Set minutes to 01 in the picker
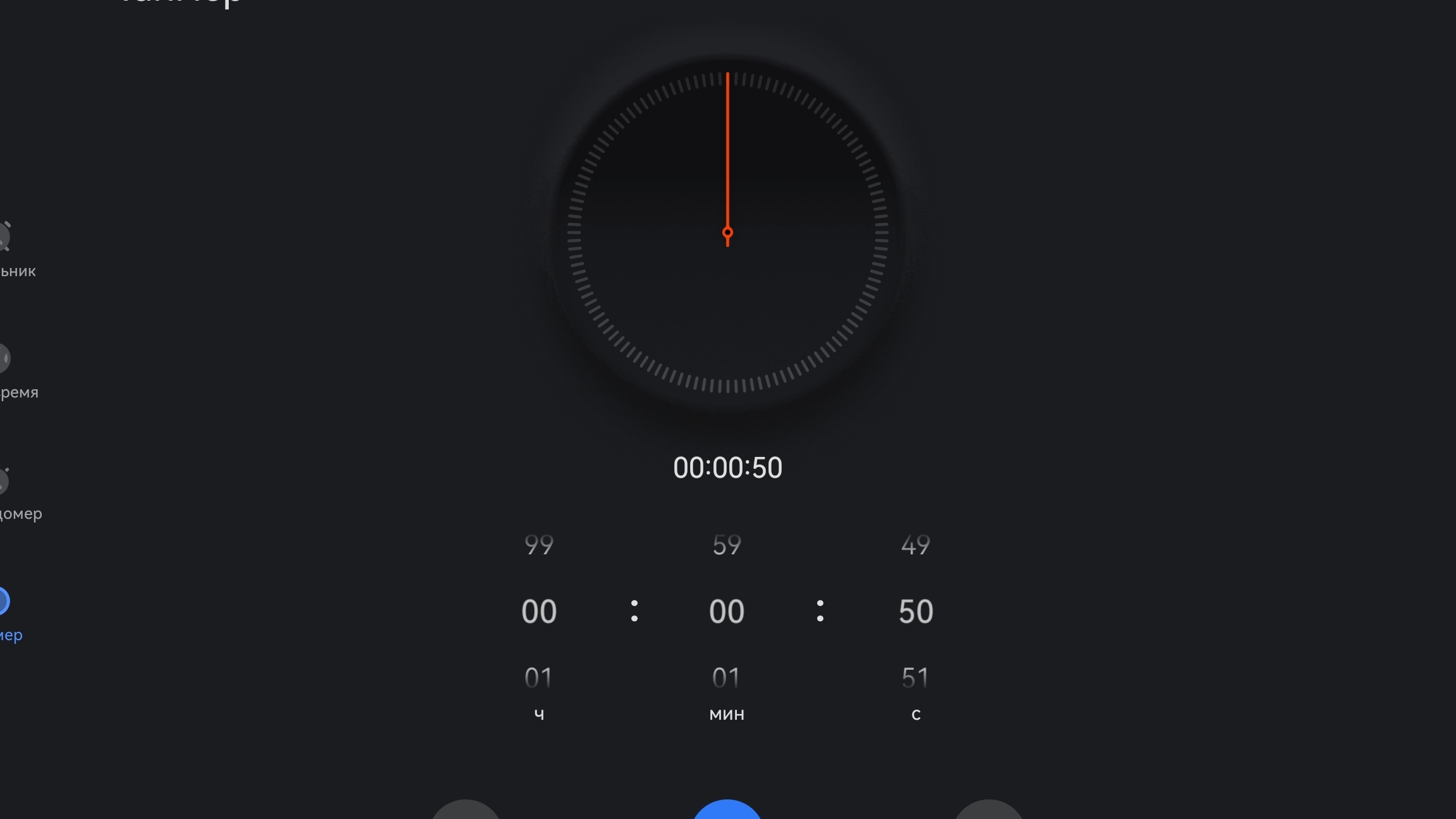 click(727, 677)
